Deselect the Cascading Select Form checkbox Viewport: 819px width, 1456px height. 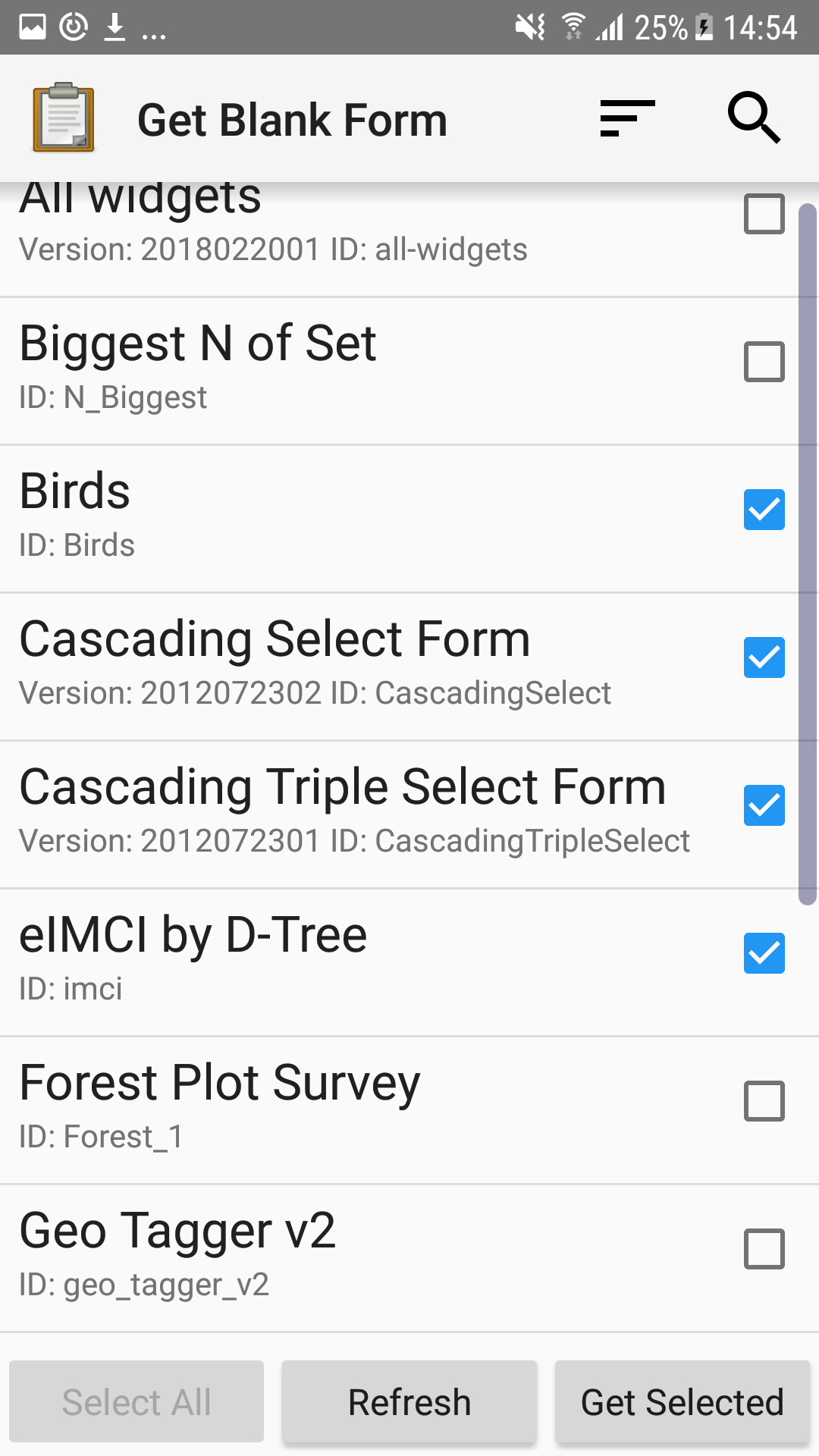click(x=764, y=657)
